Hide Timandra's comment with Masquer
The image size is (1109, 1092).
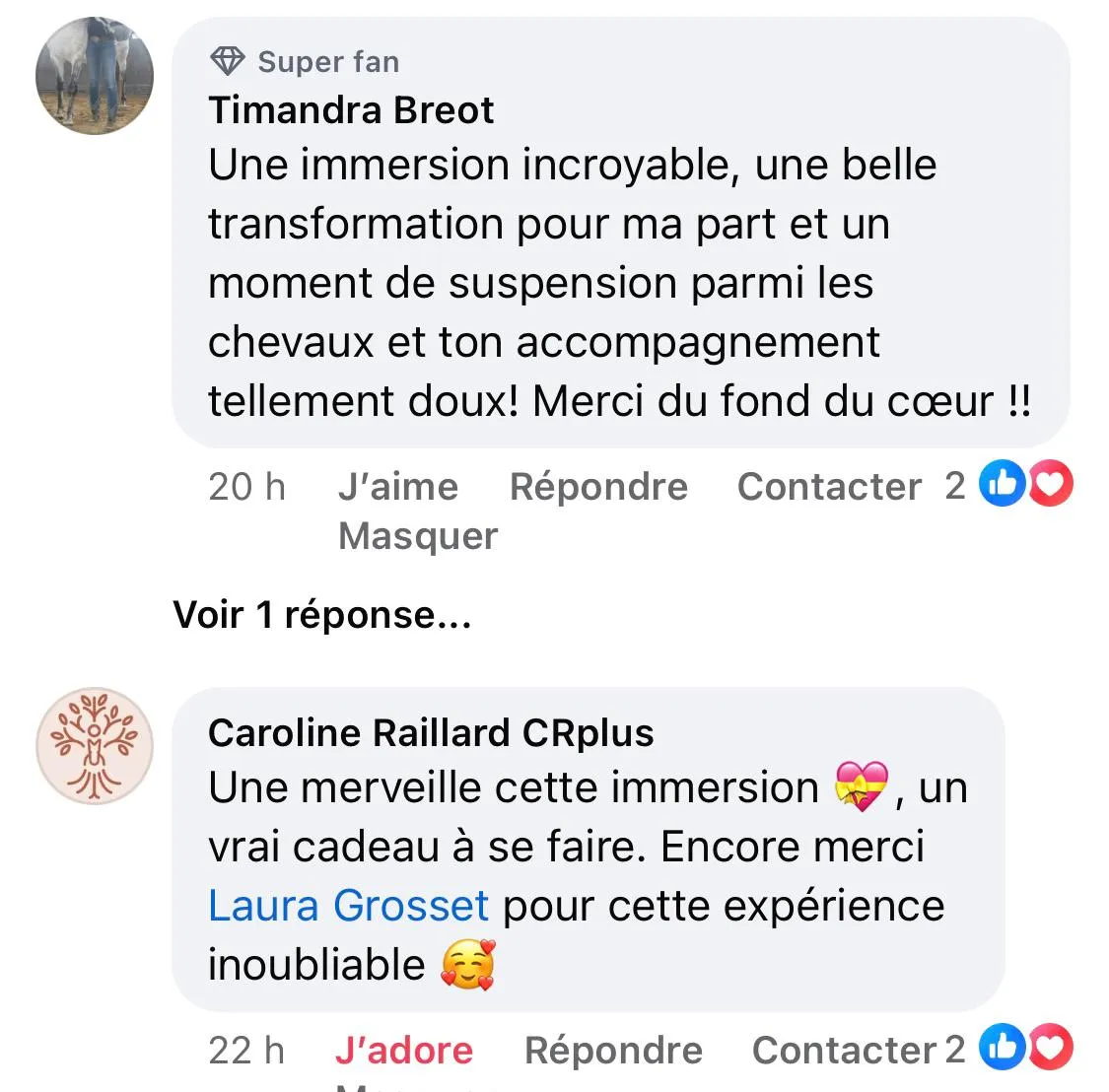point(417,536)
